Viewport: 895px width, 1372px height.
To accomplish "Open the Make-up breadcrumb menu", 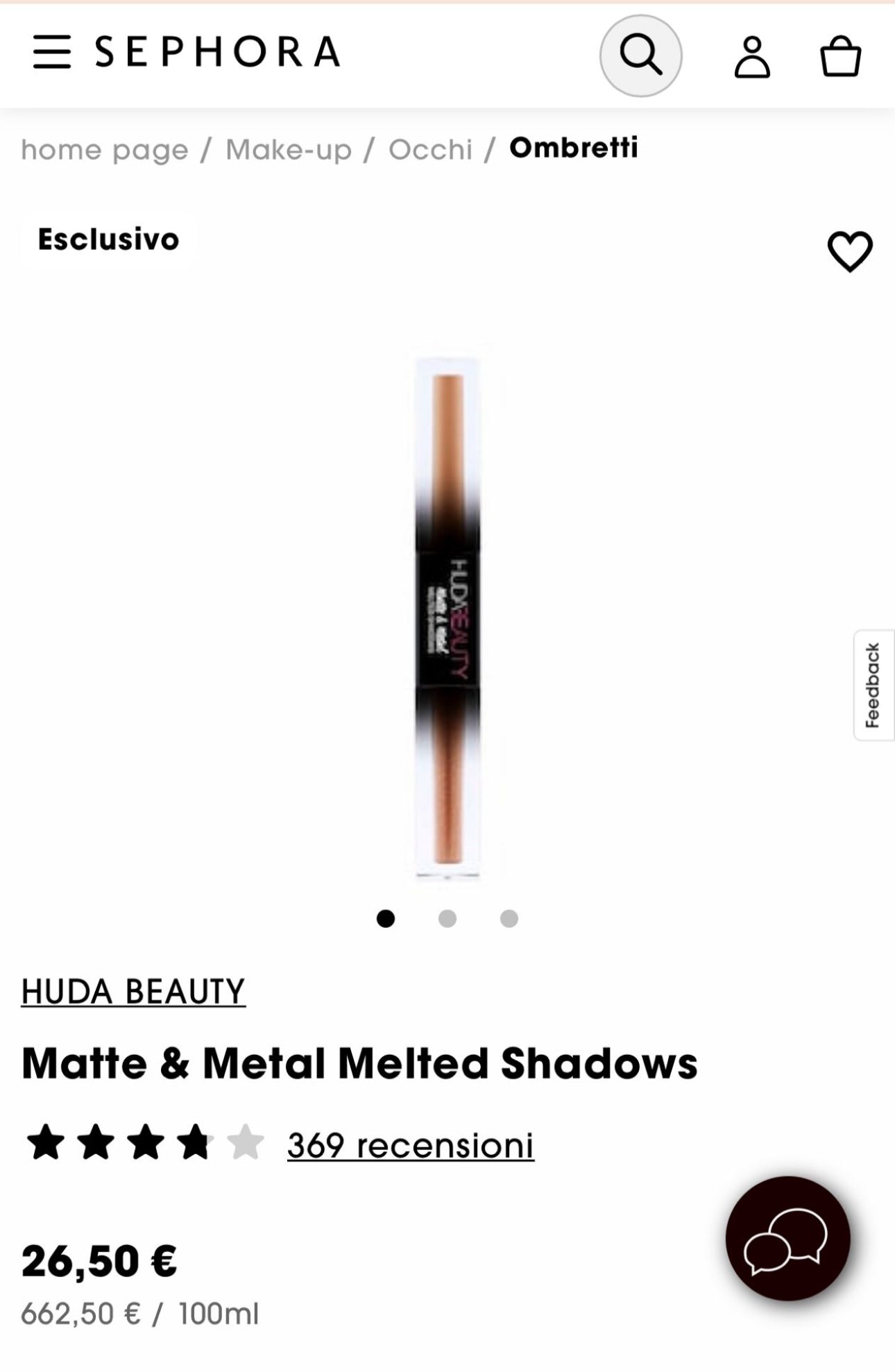I will click(288, 149).
